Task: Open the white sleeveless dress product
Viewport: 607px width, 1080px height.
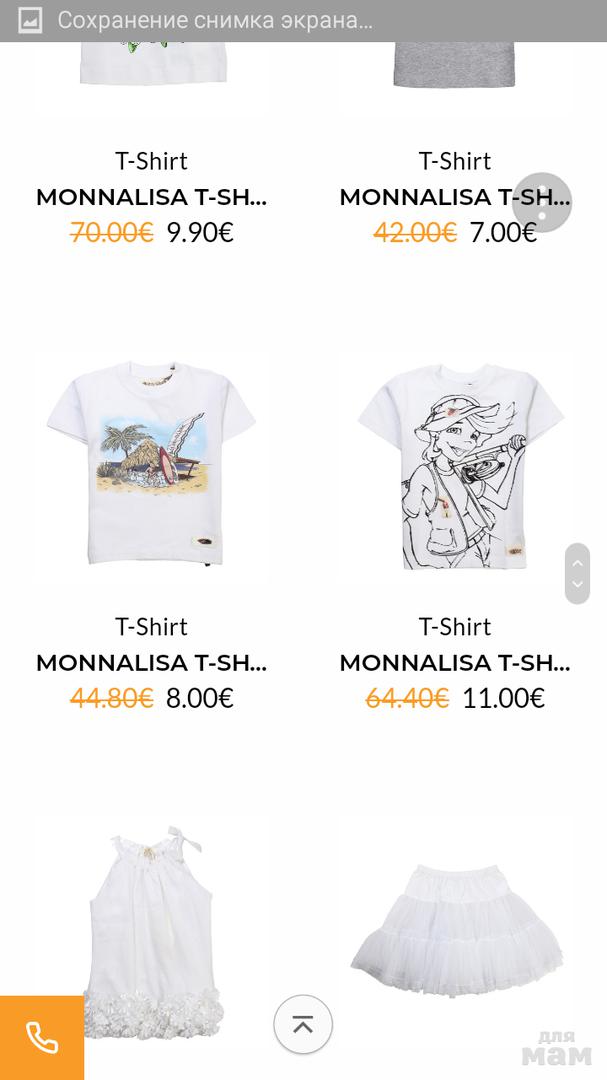Action: pos(152,930)
